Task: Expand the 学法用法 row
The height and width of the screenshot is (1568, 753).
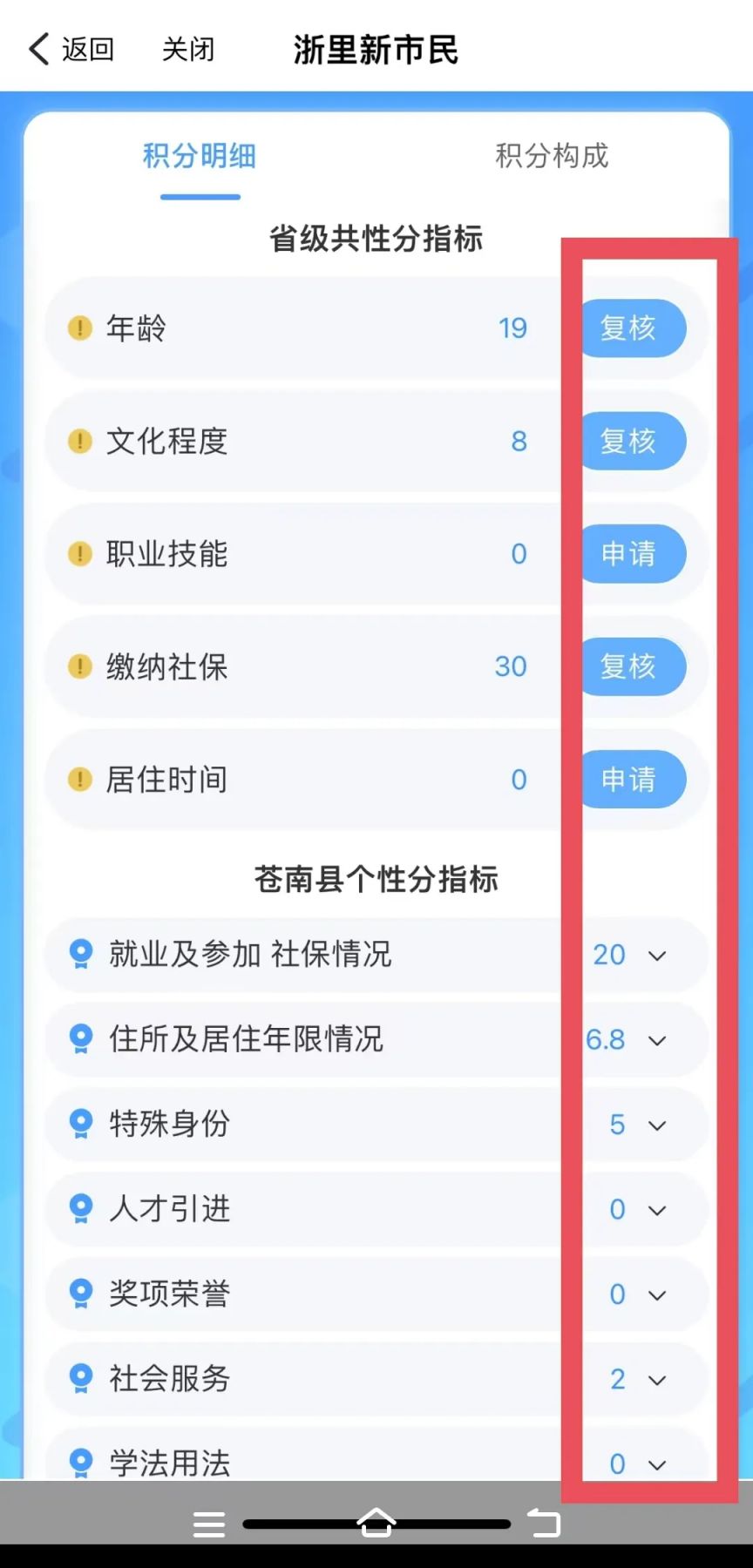Action: point(657,1463)
